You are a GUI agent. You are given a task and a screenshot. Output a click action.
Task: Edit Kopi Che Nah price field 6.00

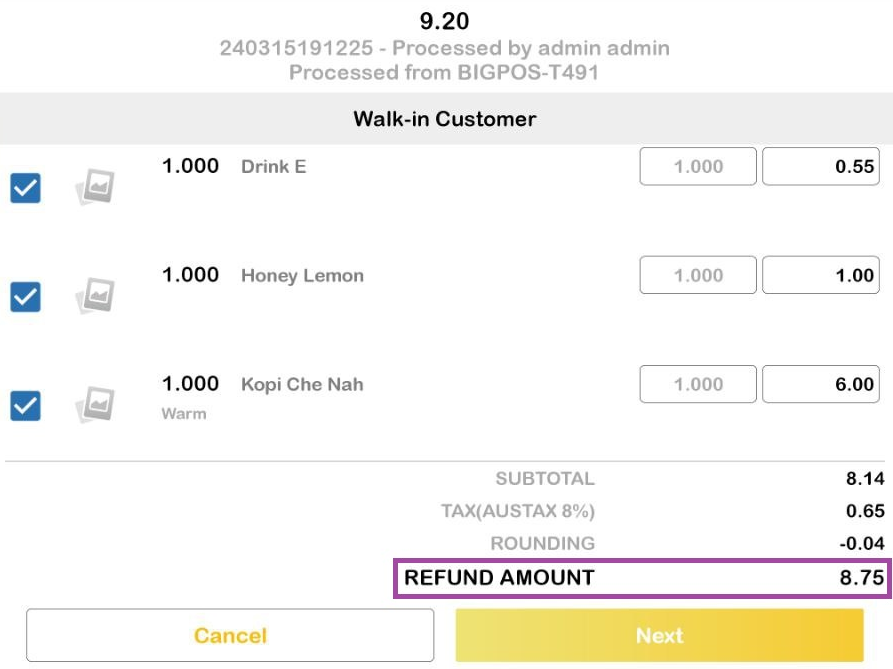click(821, 384)
